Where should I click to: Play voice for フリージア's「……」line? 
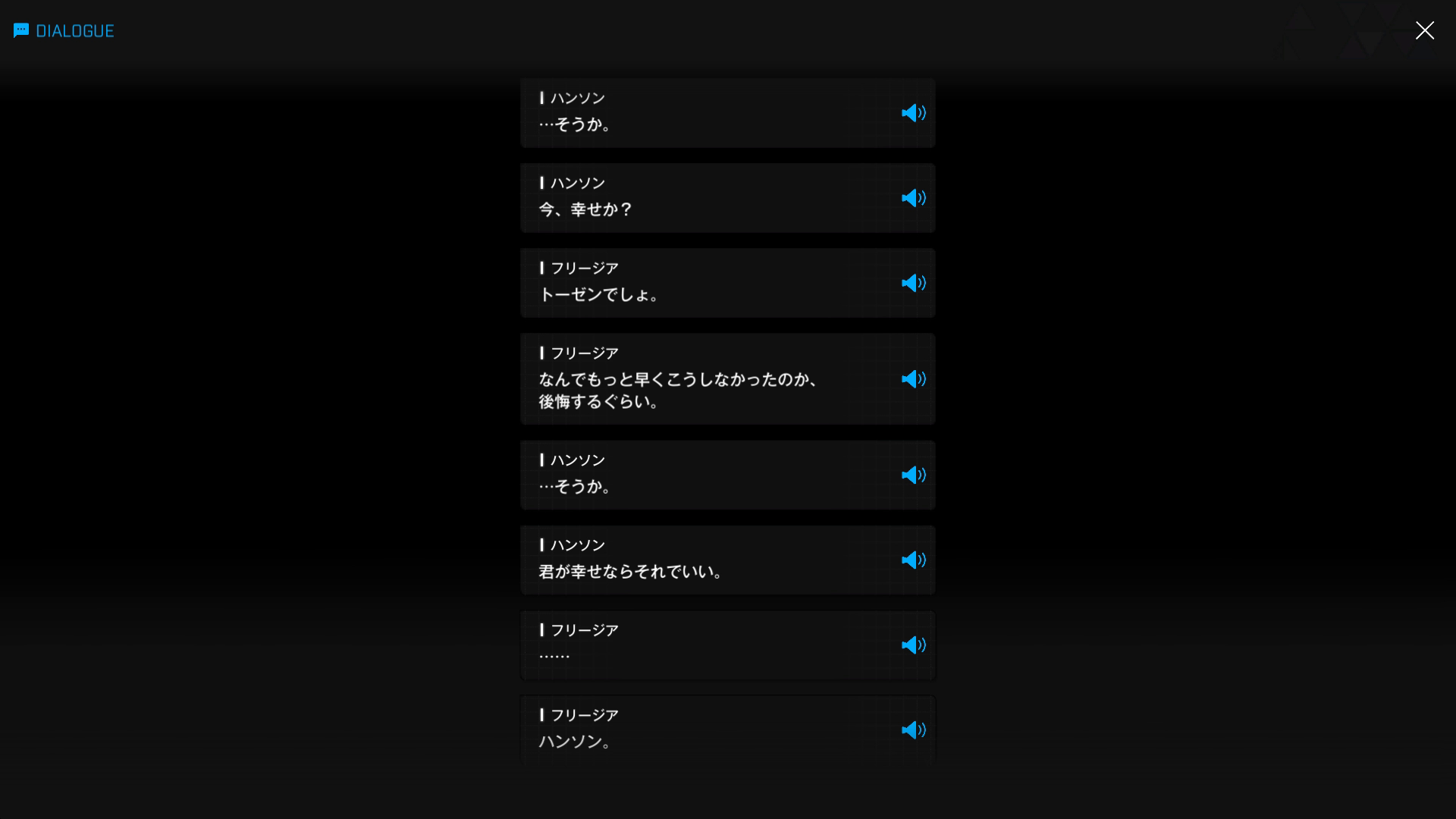[913, 645]
